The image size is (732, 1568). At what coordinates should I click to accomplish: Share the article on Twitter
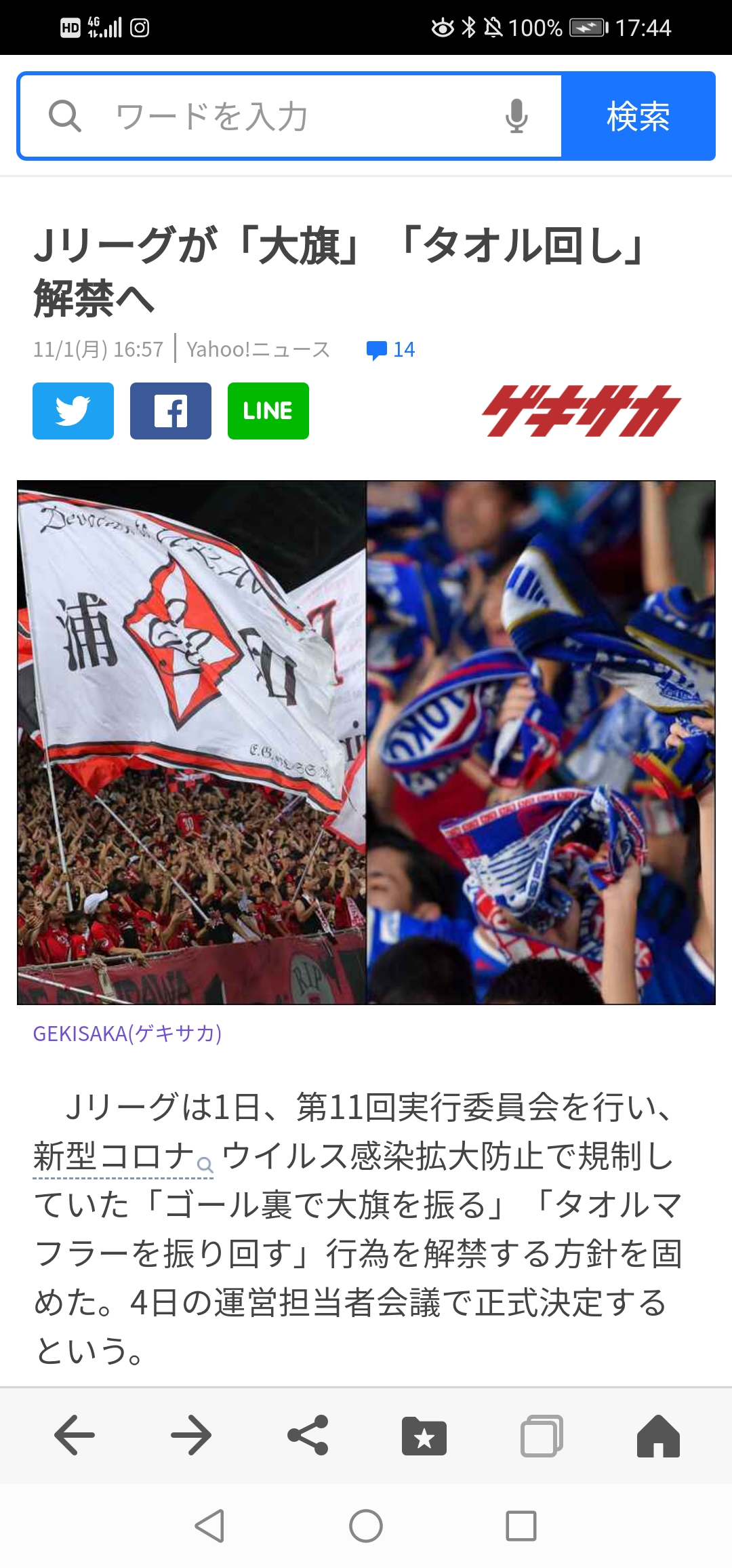coord(73,411)
